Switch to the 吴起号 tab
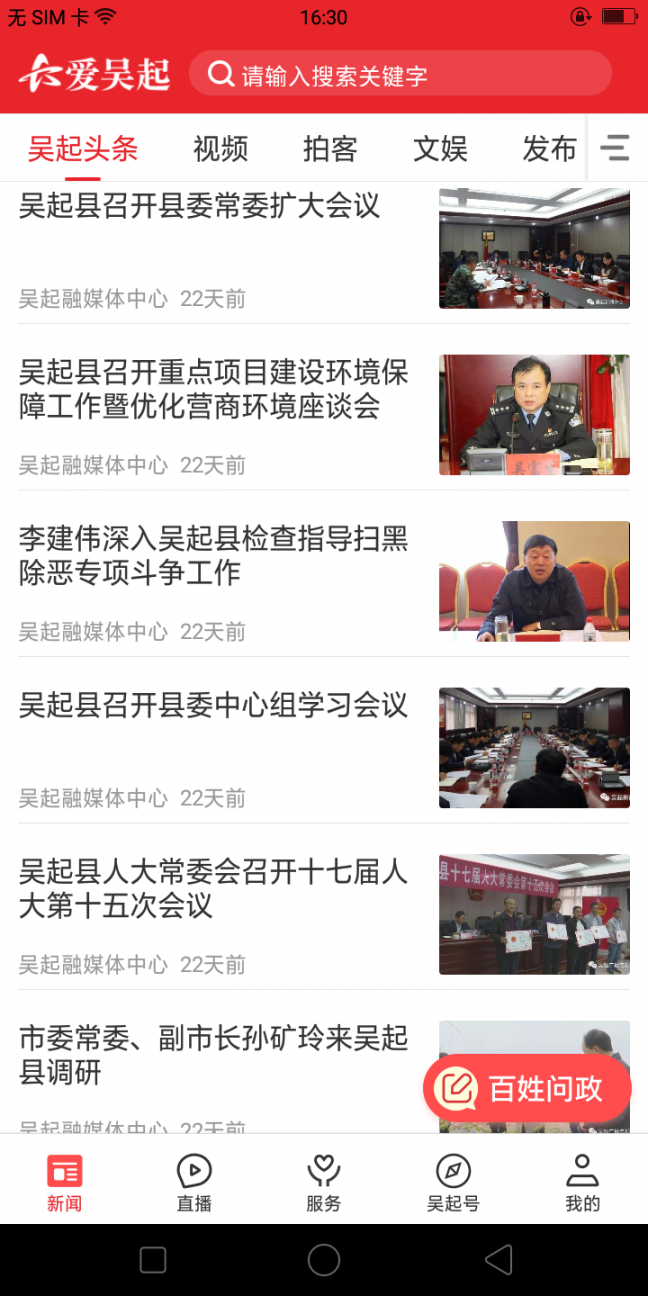This screenshot has width=648, height=1296. coord(453,1181)
